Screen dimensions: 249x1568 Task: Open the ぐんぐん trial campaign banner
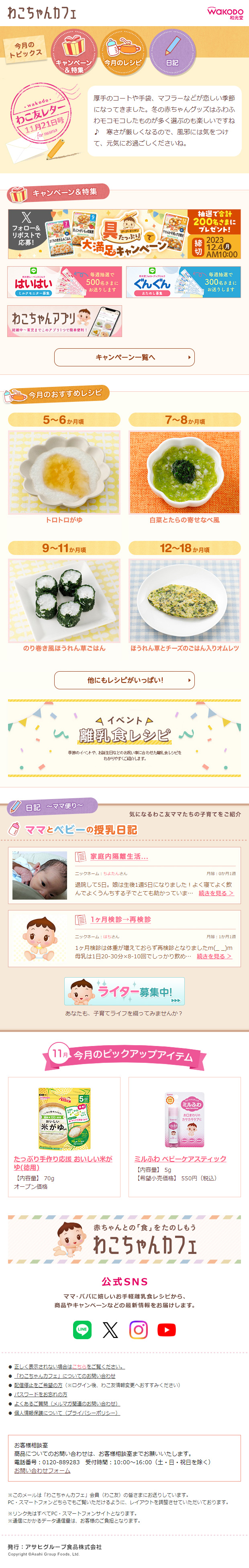pyautogui.click(x=184, y=282)
